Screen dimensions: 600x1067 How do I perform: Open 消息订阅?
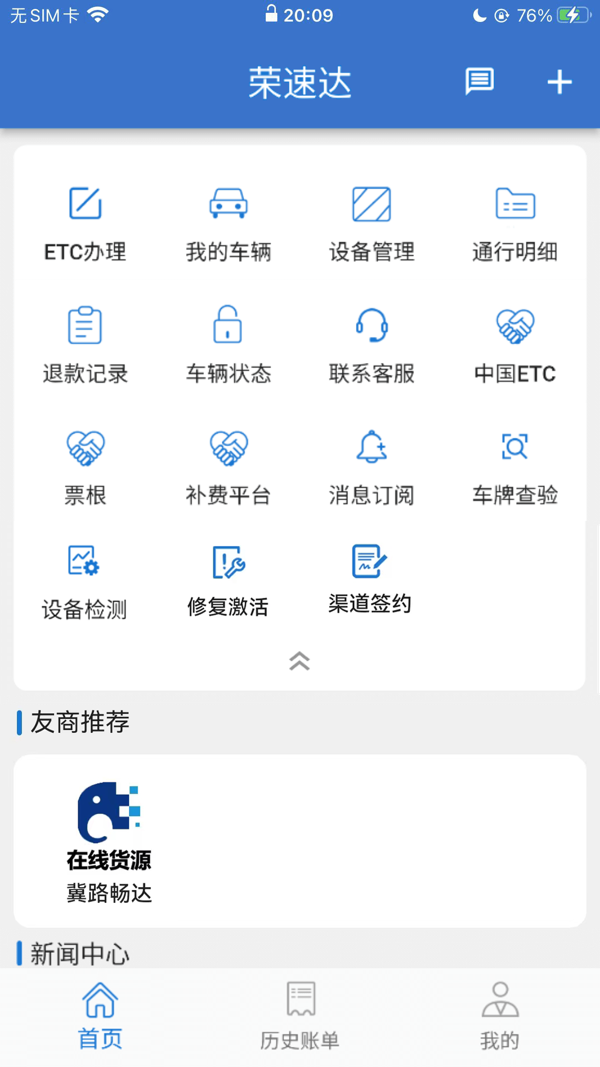[x=371, y=466]
